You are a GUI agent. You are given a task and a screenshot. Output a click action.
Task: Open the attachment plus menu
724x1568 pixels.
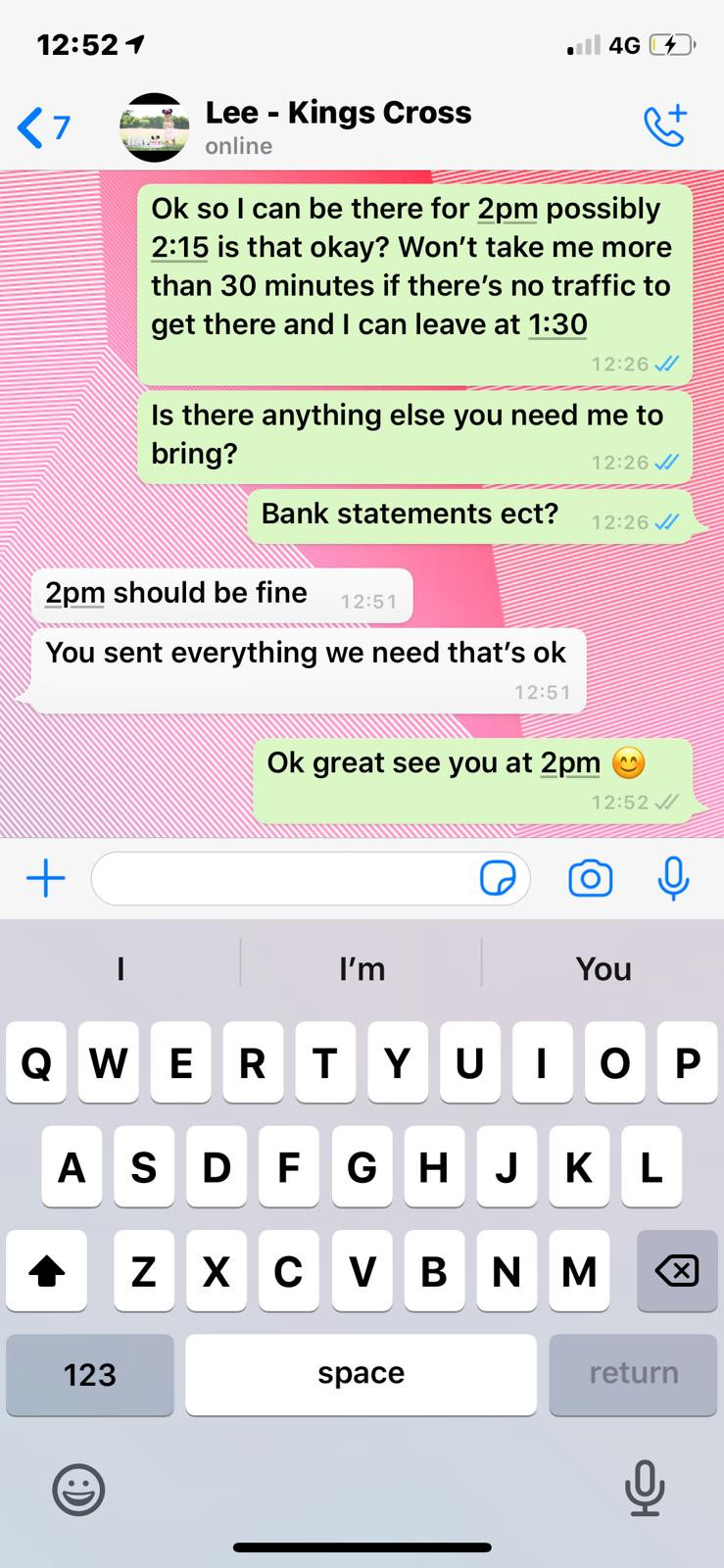tap(45, 878)
